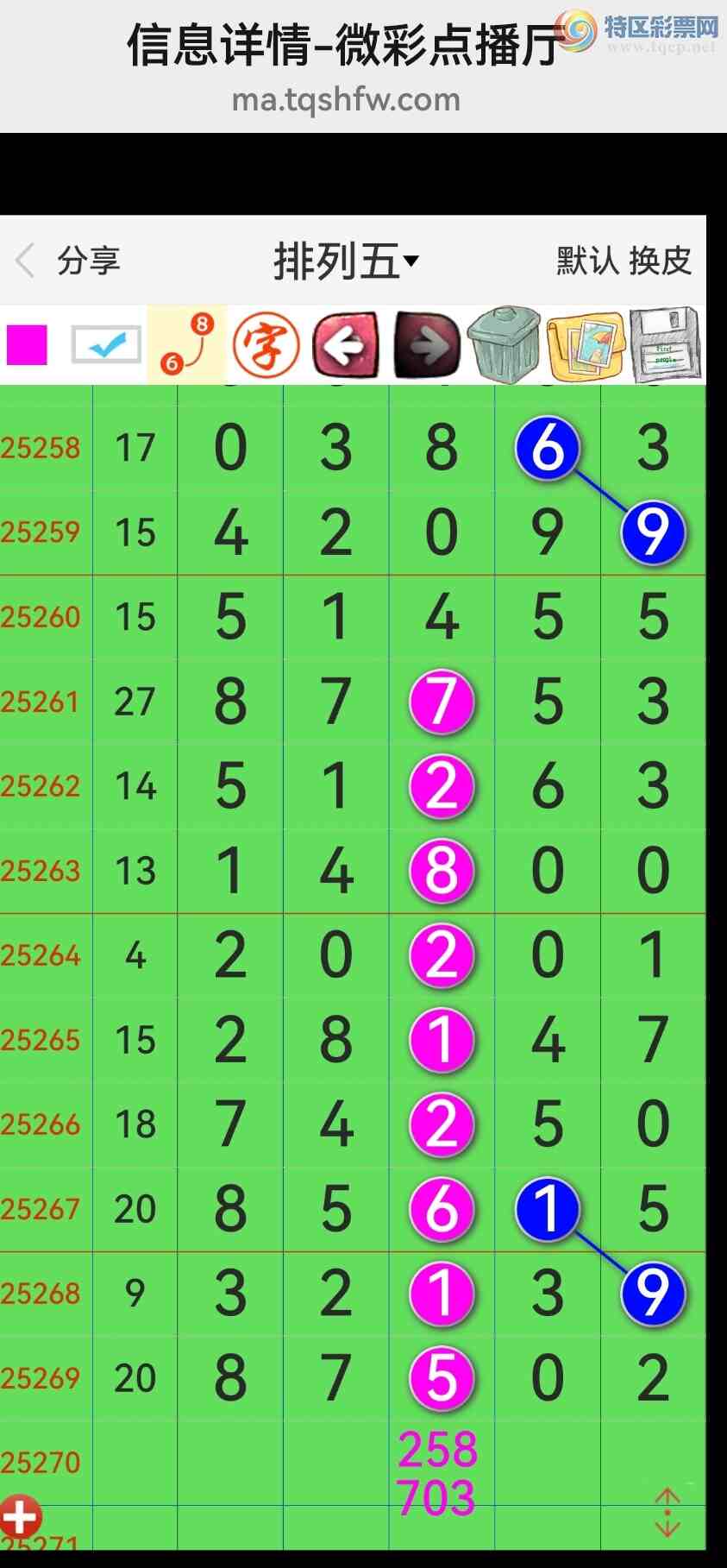Tap the up-down arrows icon
Screen dimensions: 727x1568
coord(667,1512)
